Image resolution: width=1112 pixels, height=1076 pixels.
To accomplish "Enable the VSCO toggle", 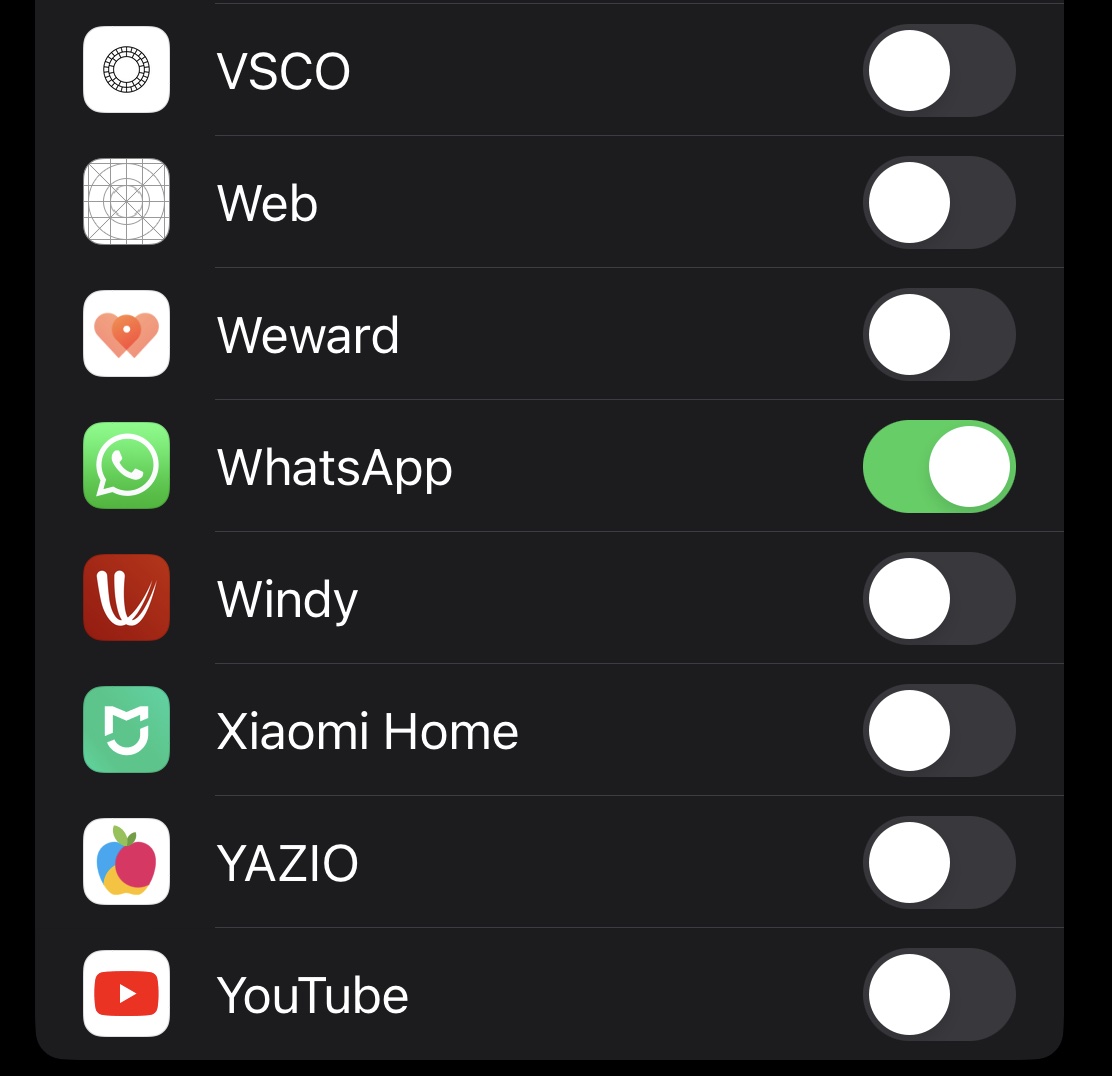I will pos(938,71).
